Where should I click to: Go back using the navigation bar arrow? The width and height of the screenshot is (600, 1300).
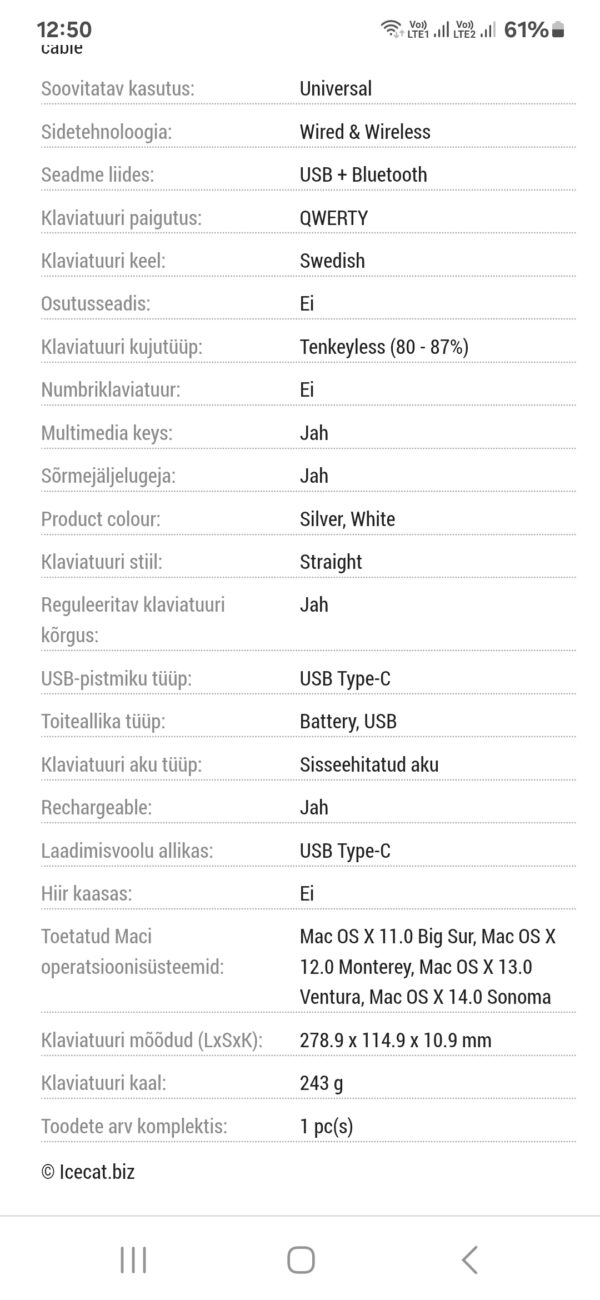click(x=469, y=1259)
